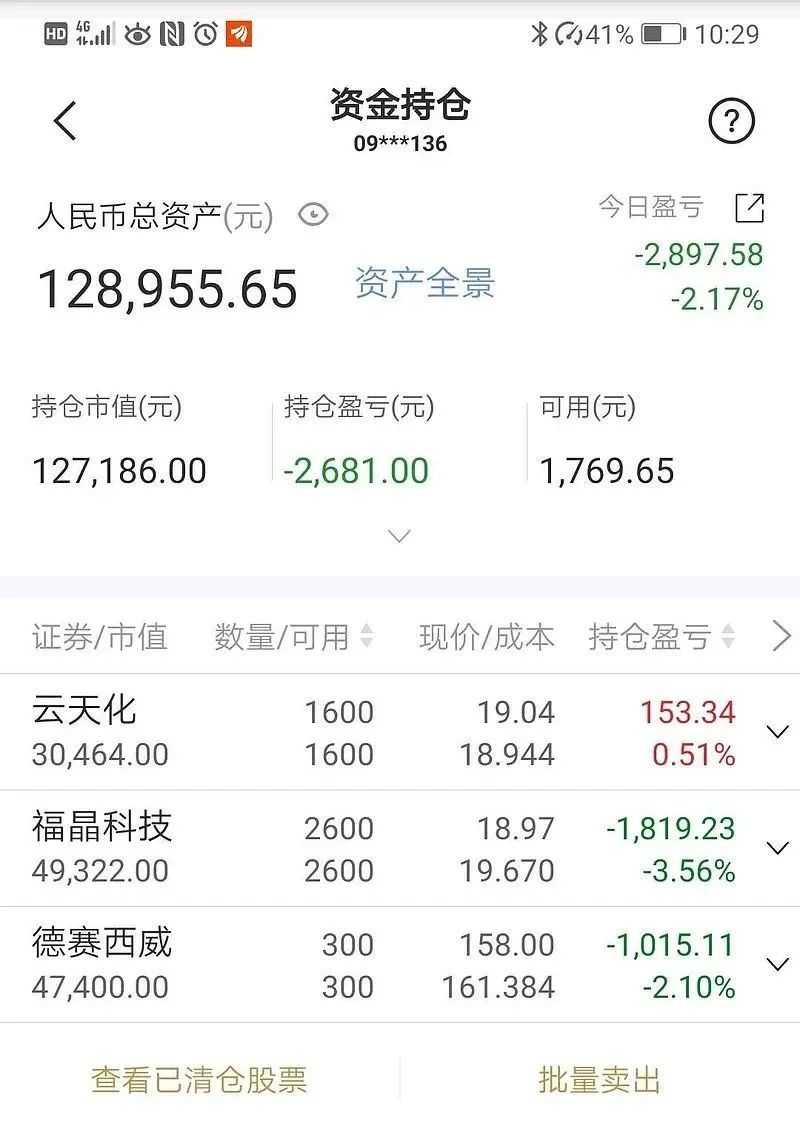Expand the 云天化 position row
Image resolution: width=800 pixels, height=1122 pixels.
(x=777, y=731)
